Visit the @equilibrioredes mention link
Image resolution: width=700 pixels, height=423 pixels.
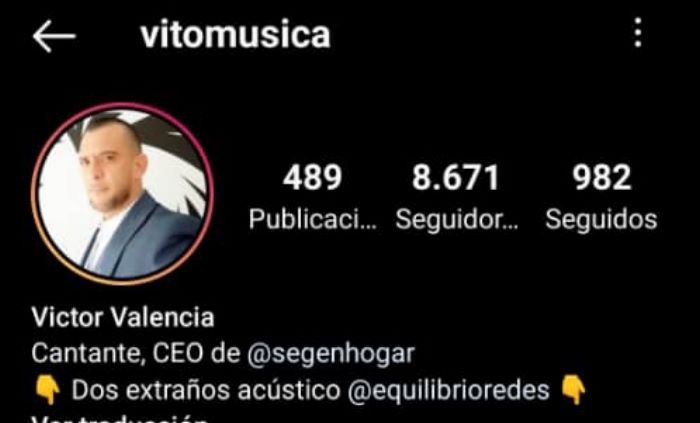449,389
